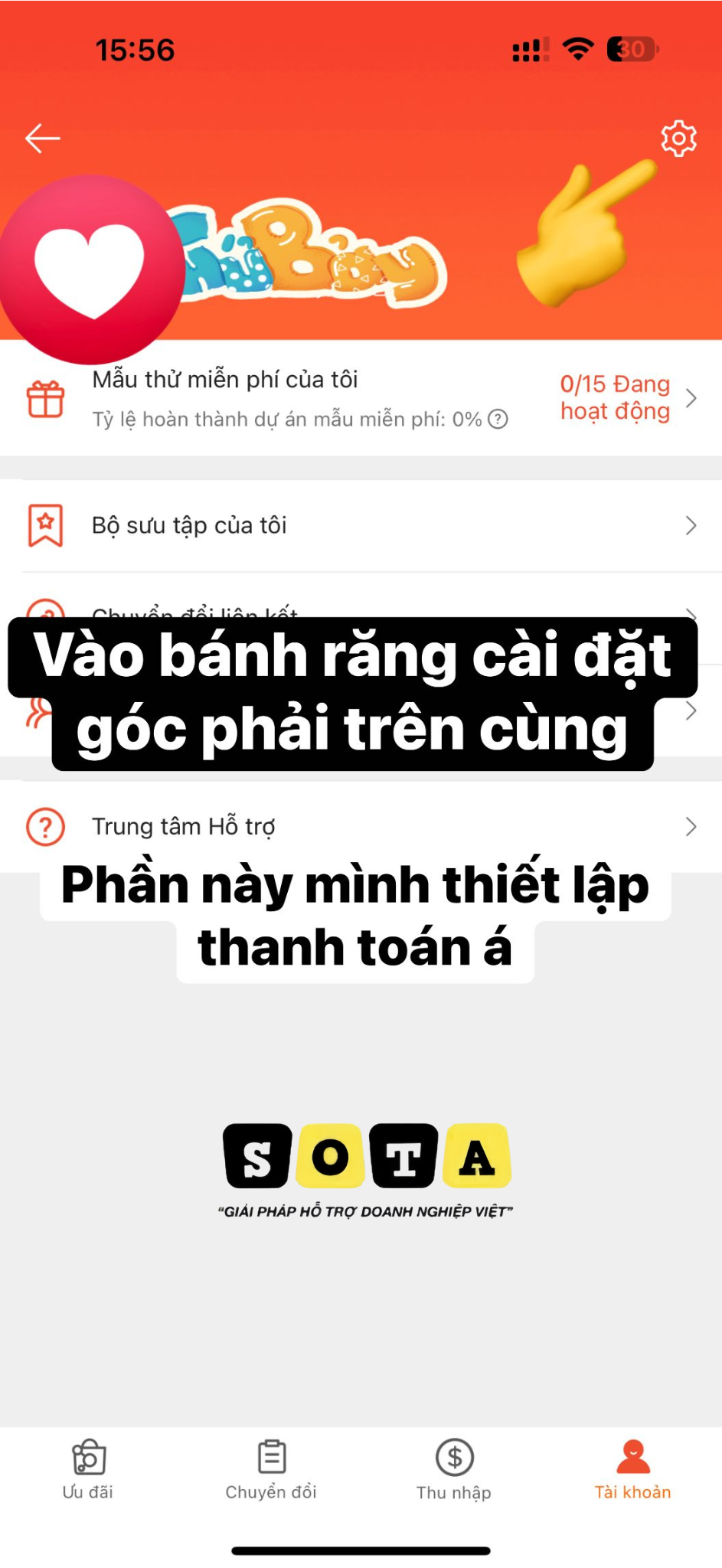722x1568 pixels.
Task: Select the Tài khoản tab
Action: (633, 1469)
